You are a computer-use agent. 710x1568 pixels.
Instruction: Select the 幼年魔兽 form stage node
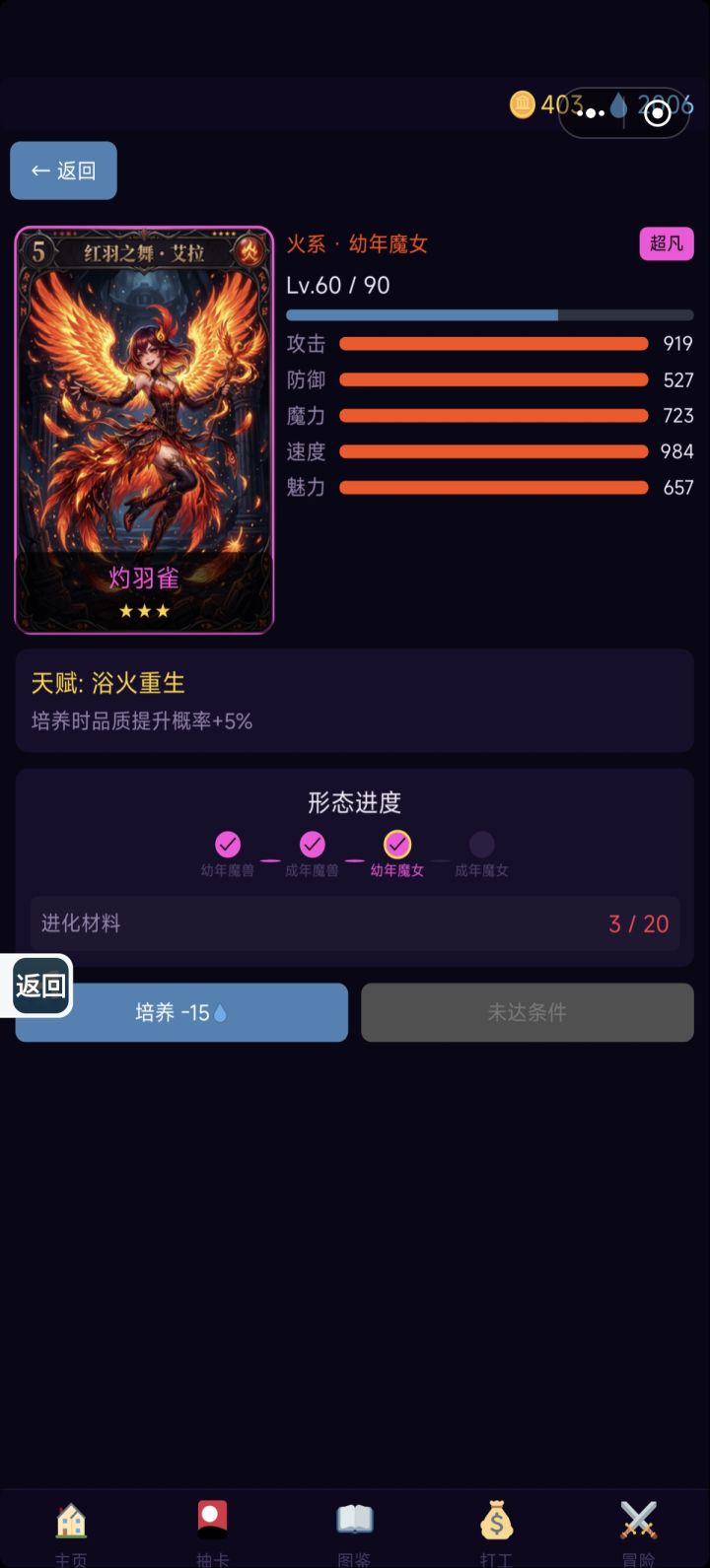tap(227, 845)
